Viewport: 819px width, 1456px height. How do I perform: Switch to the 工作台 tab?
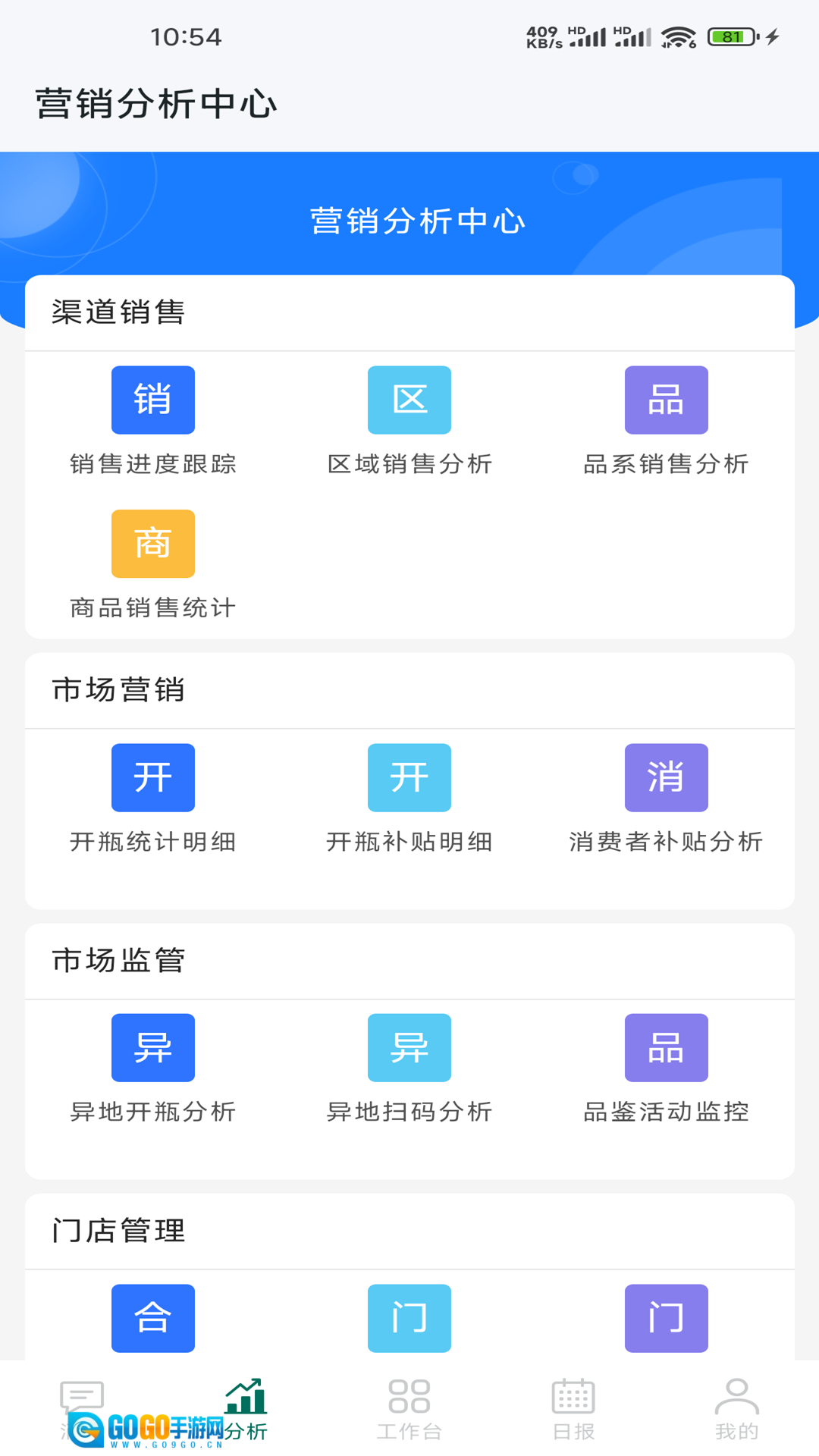[x=409, y=1408]
